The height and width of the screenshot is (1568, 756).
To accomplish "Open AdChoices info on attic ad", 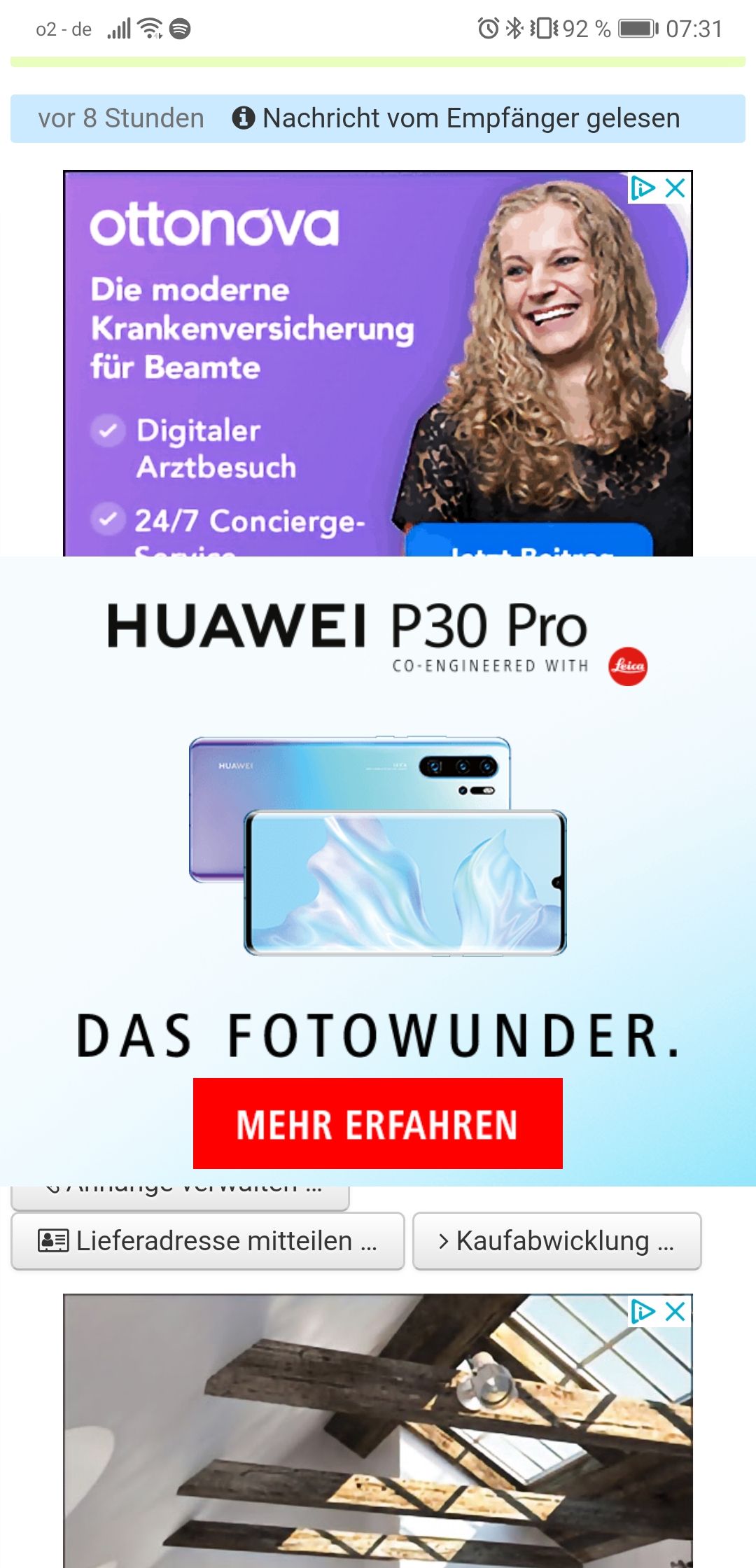I will pyautogui.click(x=643, y=1312).
